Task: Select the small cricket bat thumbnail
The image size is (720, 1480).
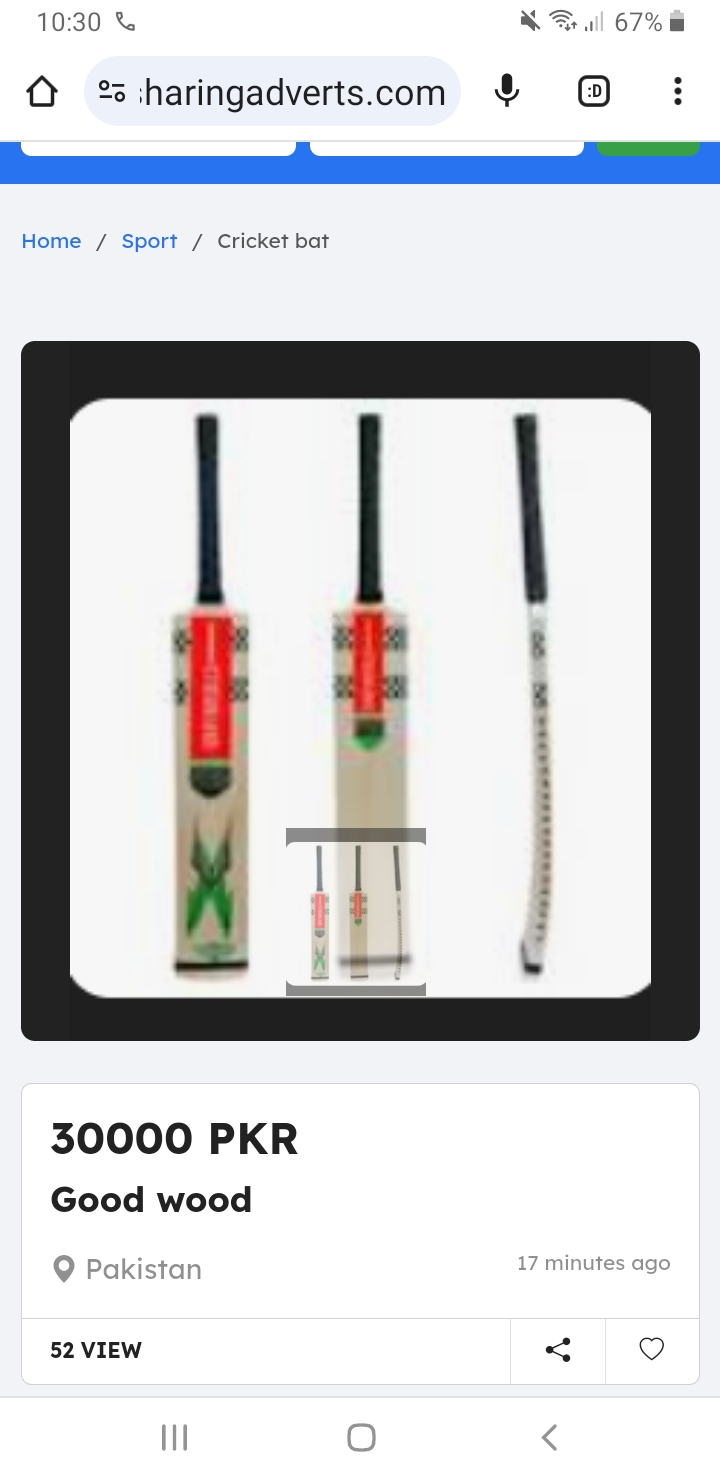Action: 356,912
